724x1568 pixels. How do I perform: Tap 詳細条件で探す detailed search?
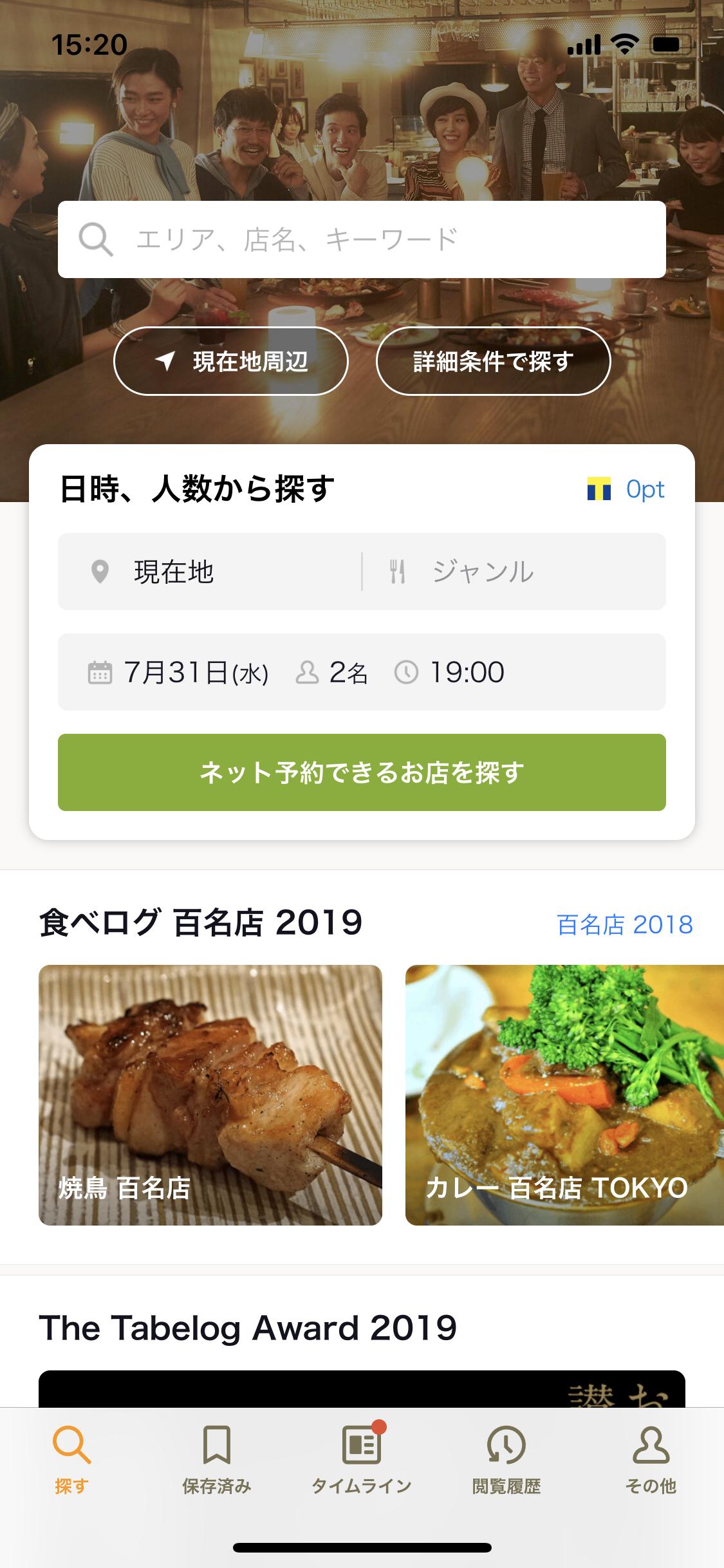click(492, 361)
